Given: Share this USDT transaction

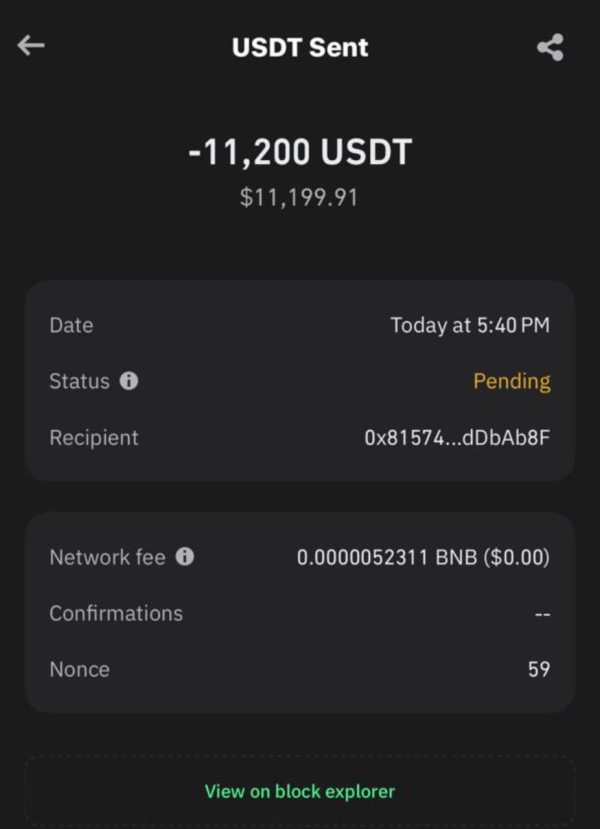Looking at the screenshot, I should coord(550,47).
